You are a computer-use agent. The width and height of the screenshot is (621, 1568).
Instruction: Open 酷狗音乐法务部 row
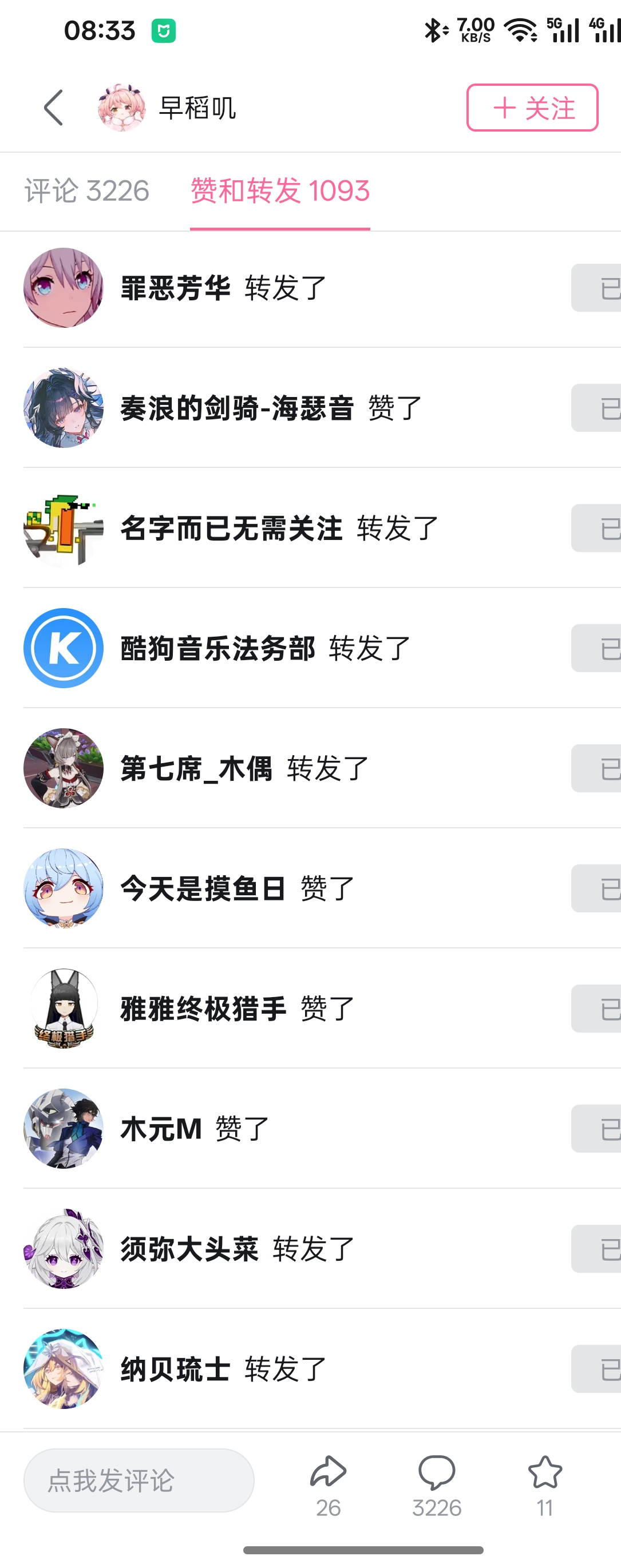pyautogui.click(x=218, y=648)
